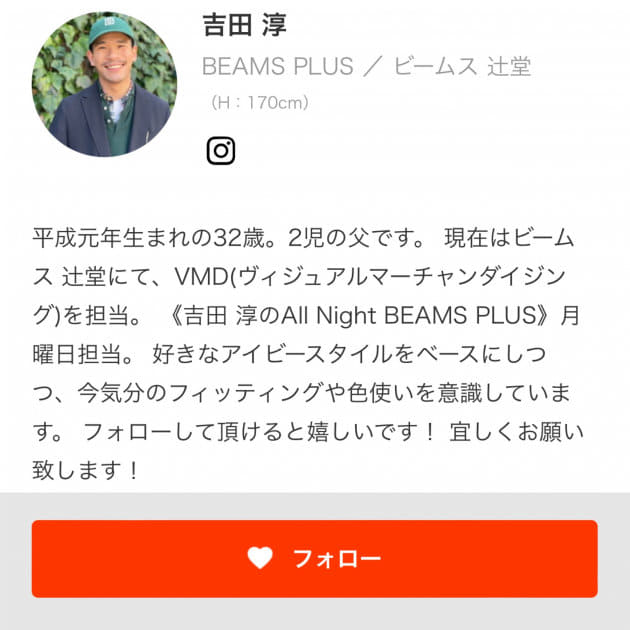Open 吉田 淳's Instagram link
This screenshot has width=630, height=630.
tap(221, 151)
